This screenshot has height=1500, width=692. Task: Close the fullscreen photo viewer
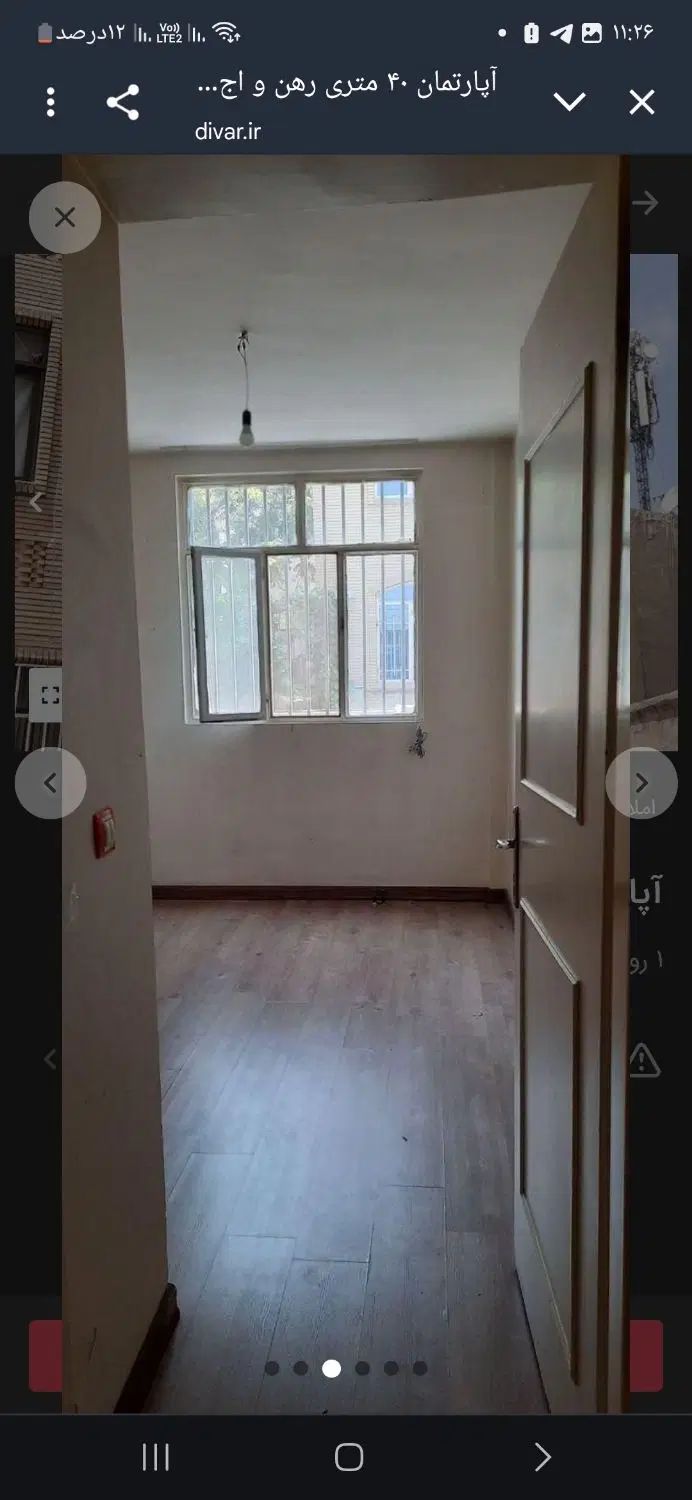click(65, 217)
